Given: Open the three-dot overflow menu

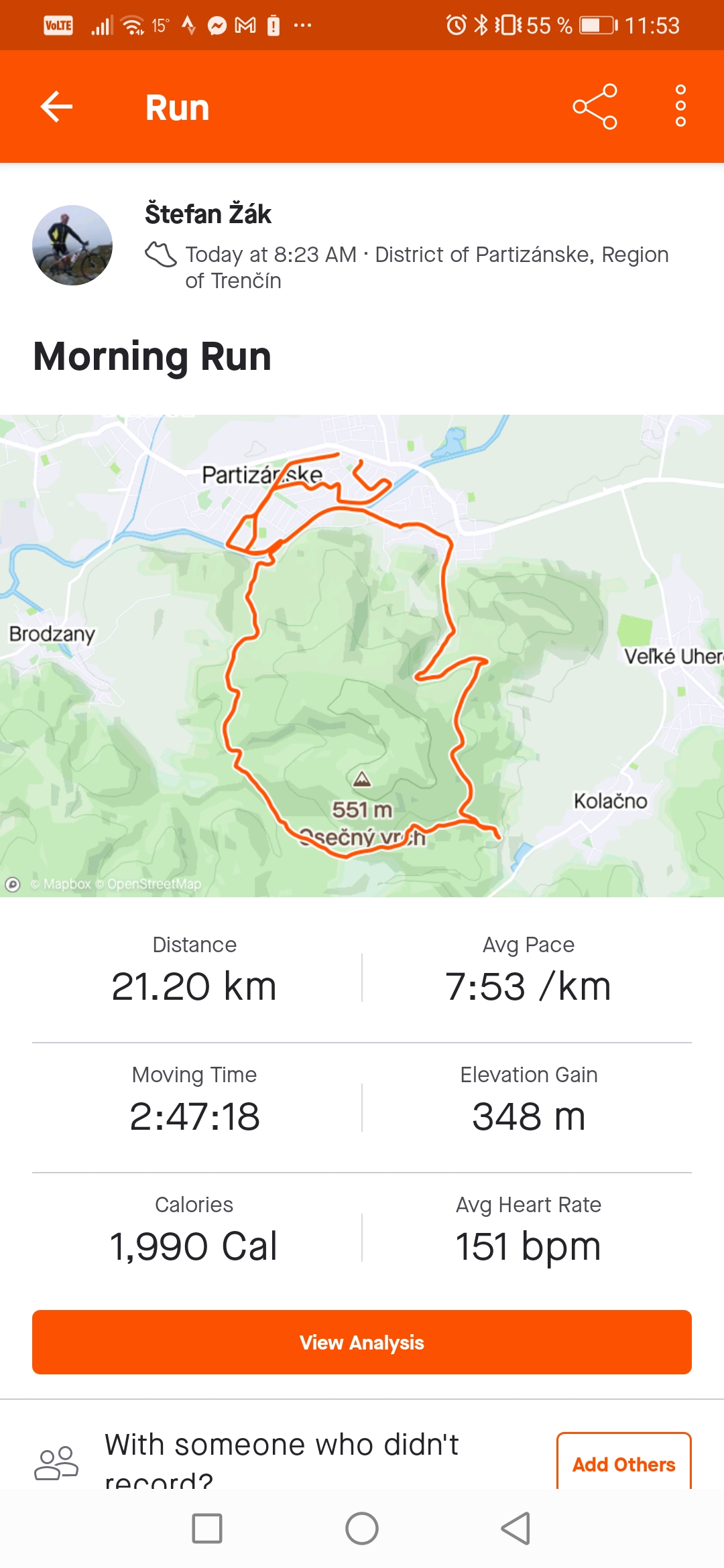Looking at the screenshot, I should [680, 106].
